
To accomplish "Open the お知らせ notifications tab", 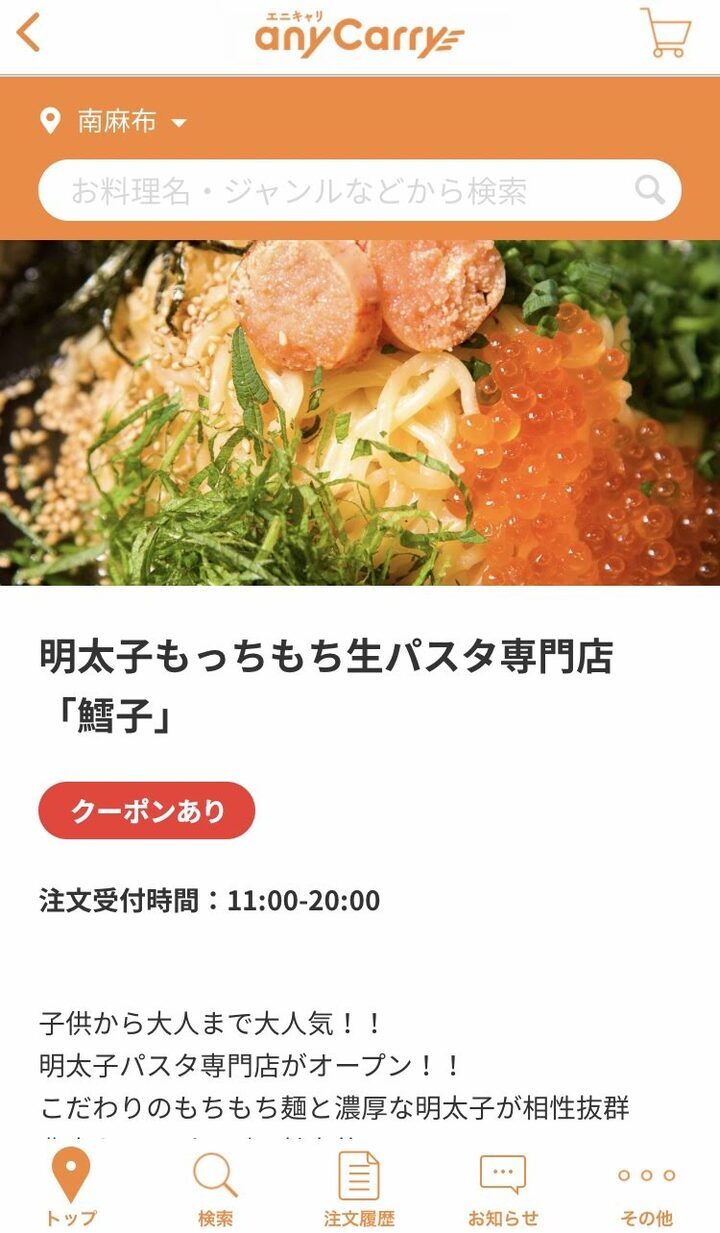I will [503, 1188].
